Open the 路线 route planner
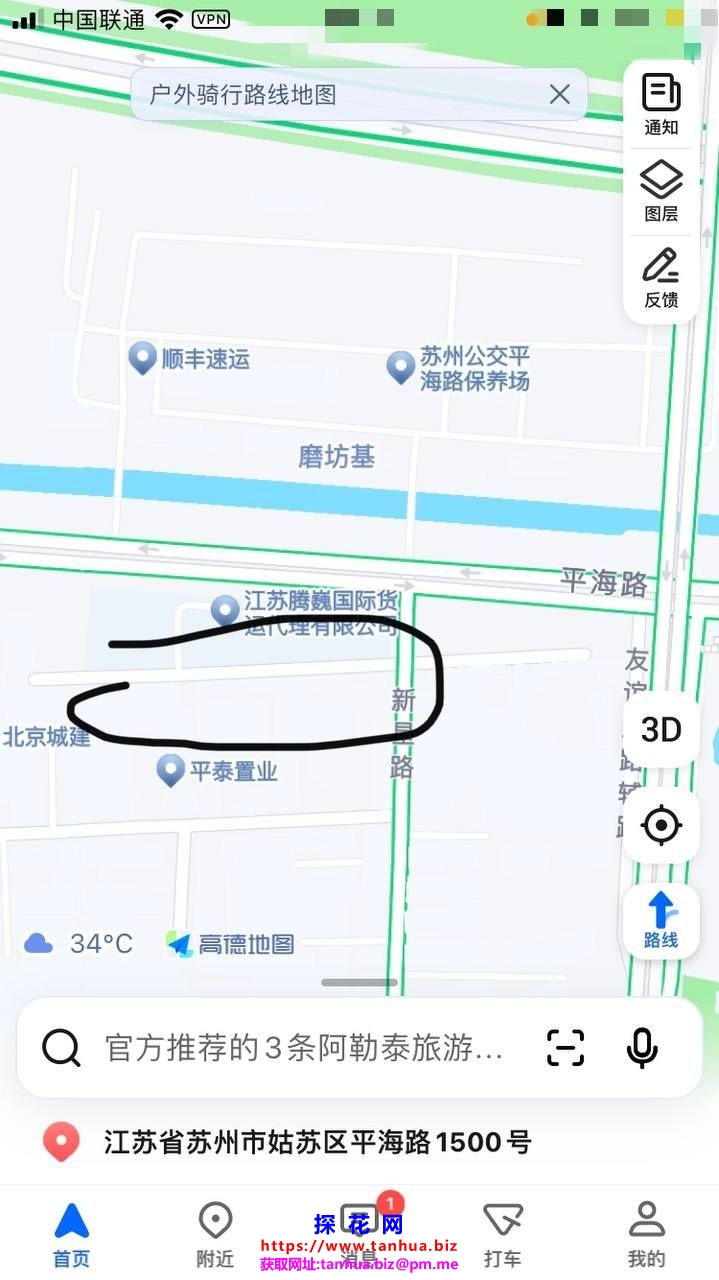 (x=661, y=921)
